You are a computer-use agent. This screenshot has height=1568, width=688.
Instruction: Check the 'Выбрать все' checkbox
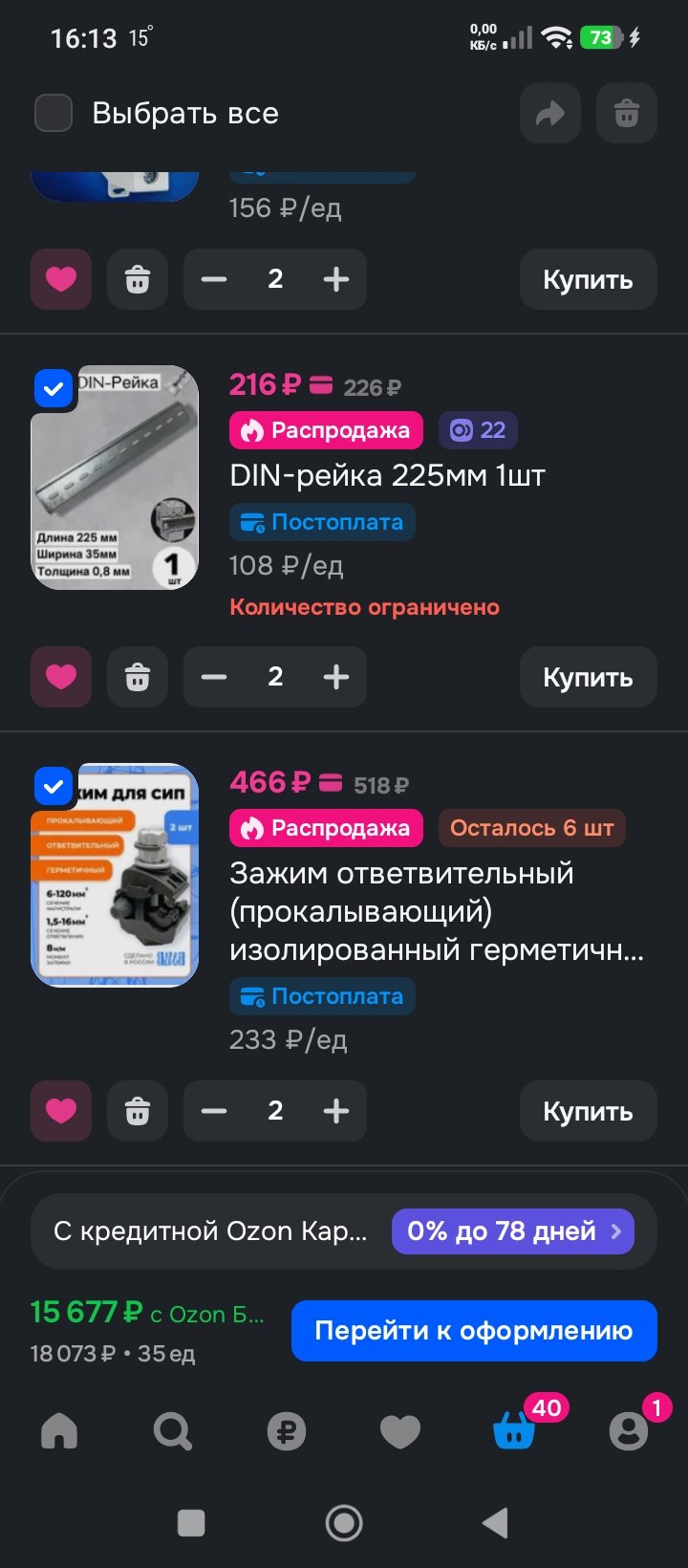54,113
